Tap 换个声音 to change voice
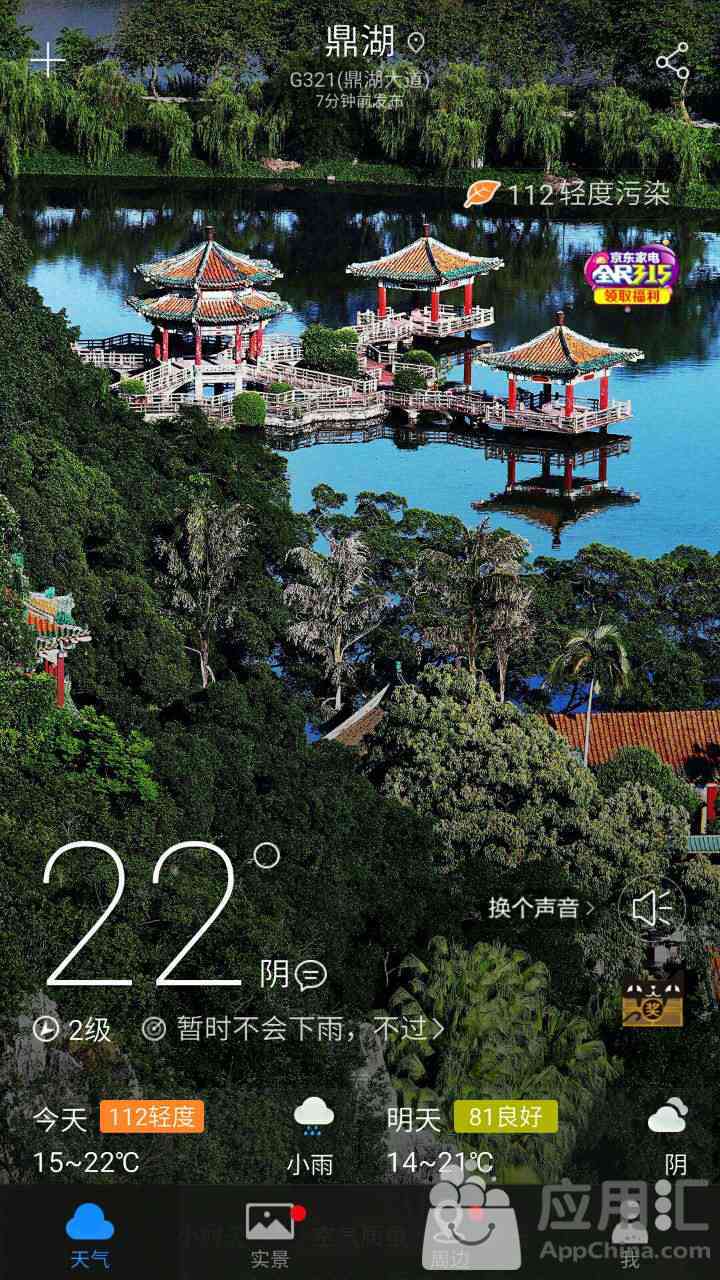The image size is (720, 1280). point(541,908)
